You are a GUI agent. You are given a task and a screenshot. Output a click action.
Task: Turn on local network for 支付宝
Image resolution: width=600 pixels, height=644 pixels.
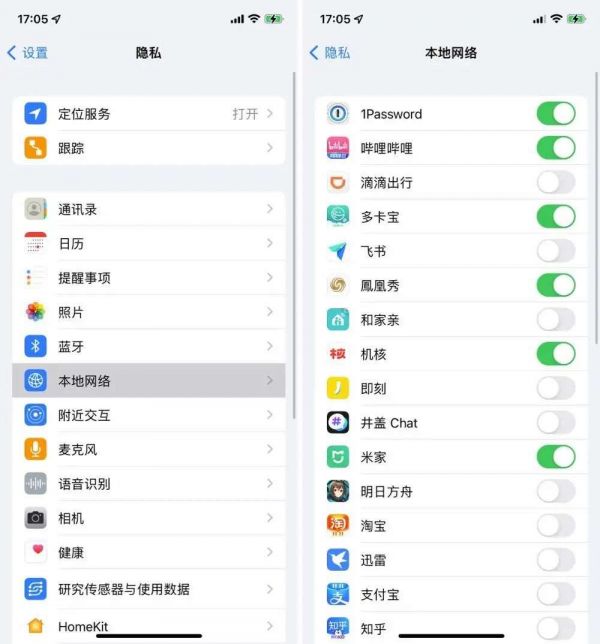coord(555,594)
